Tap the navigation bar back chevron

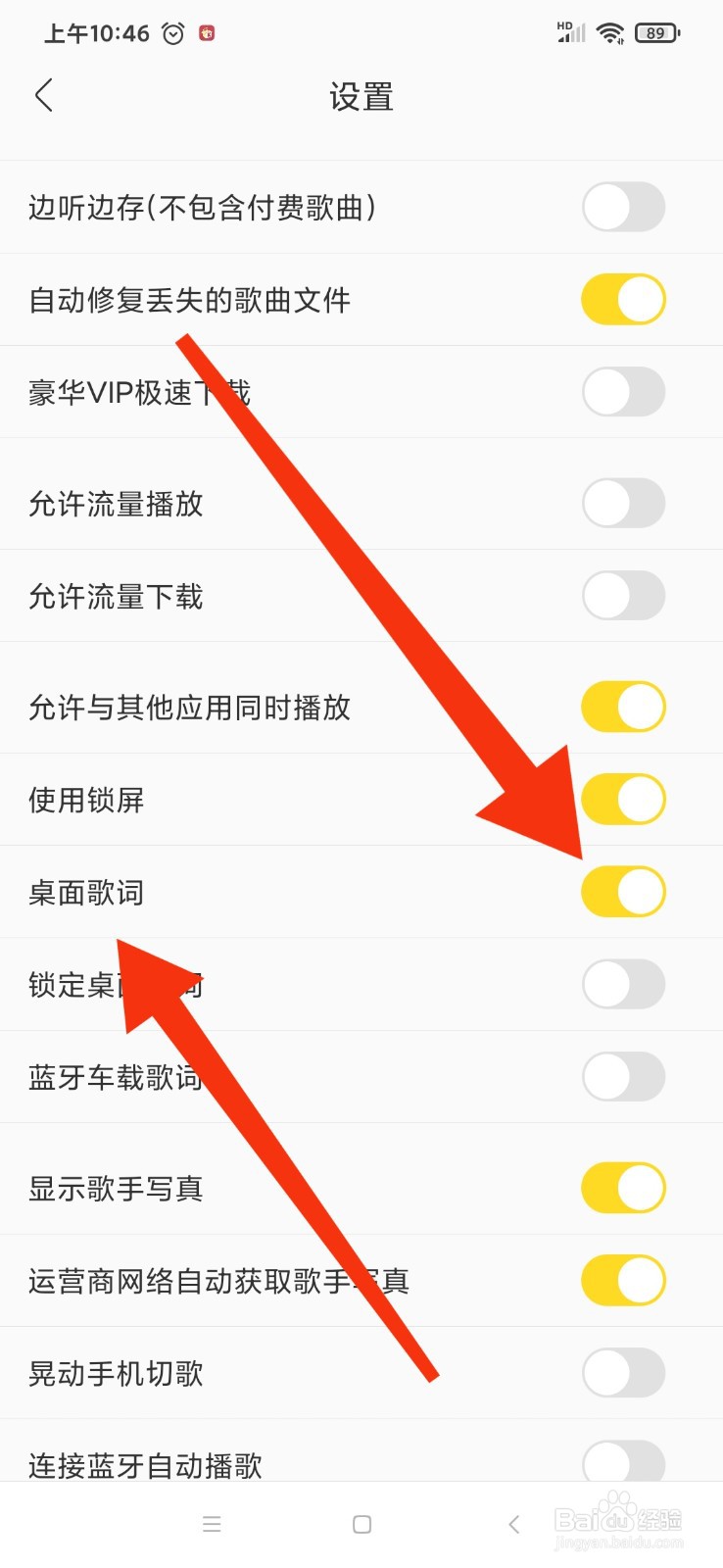point(513,1524)
